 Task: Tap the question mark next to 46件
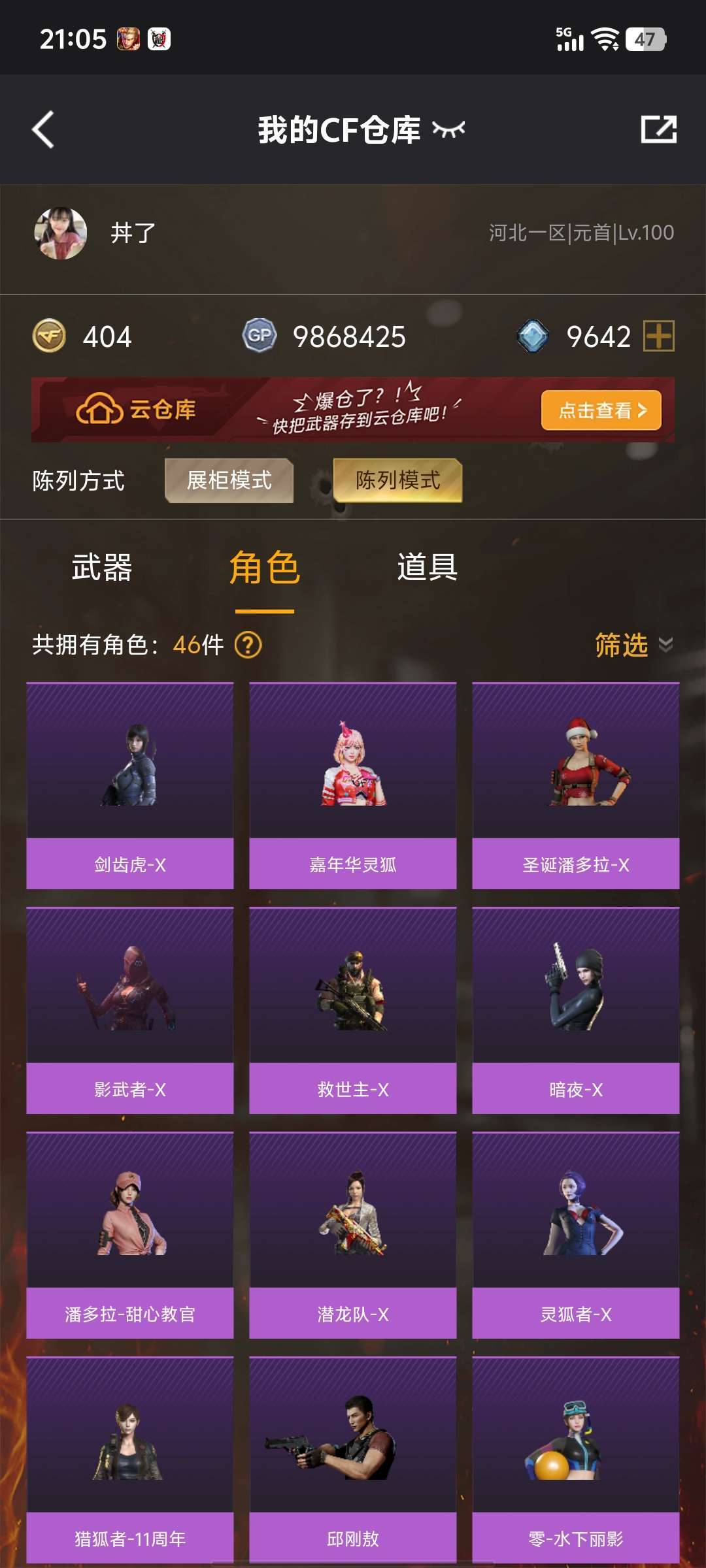[x=248, y=645]
